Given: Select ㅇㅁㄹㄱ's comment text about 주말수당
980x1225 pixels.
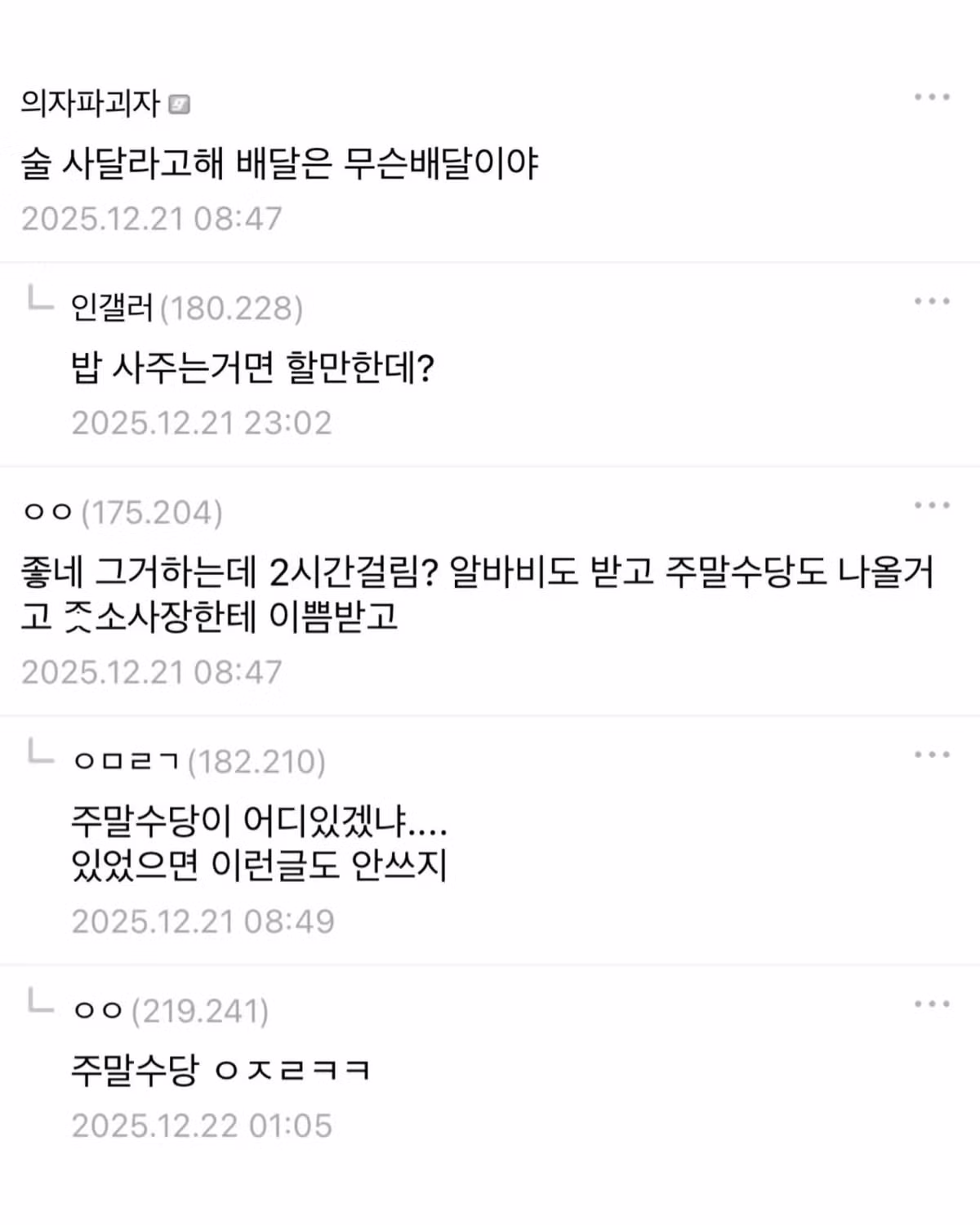Looking at the screenshot, I should click(253, 845).
